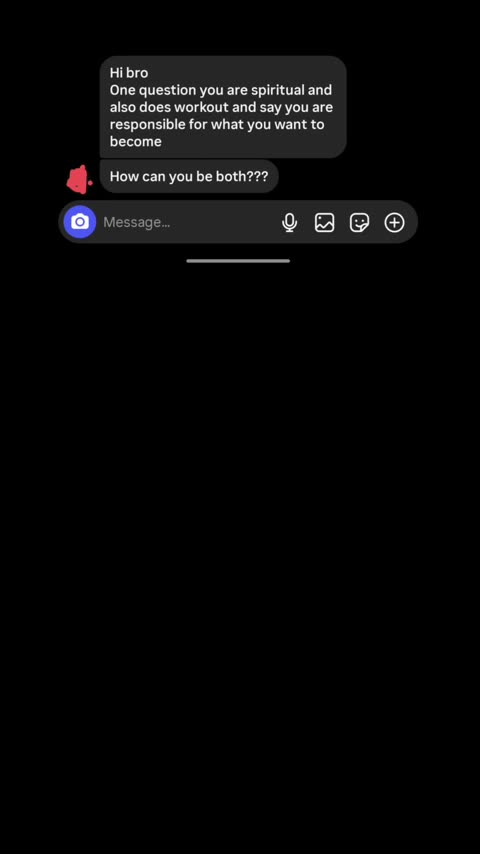The image size is (480, 854).
Task: Open more options with the plus icon
Action: pyautogui.click(x=394, y=222)
